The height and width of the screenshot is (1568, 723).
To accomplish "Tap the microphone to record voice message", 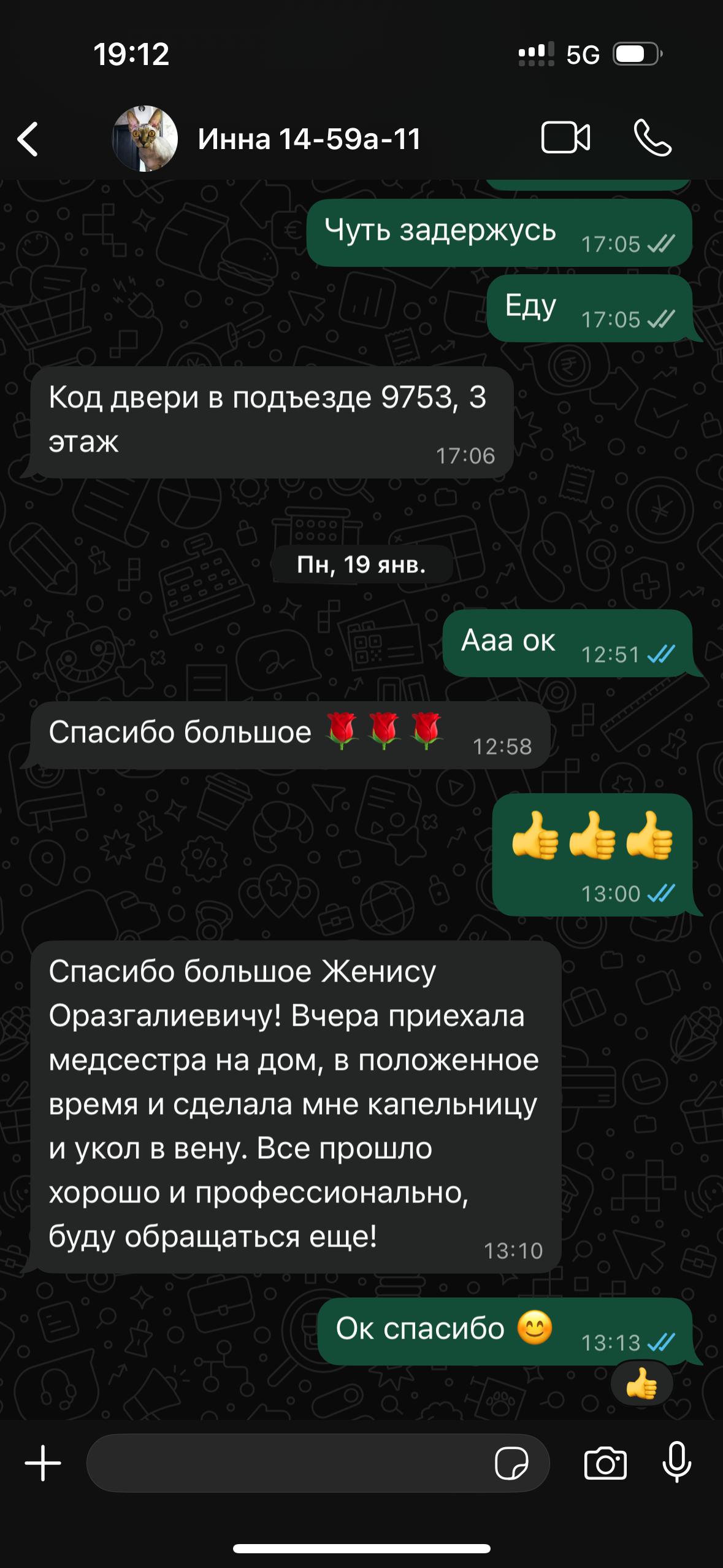I will pos(677,1463).
